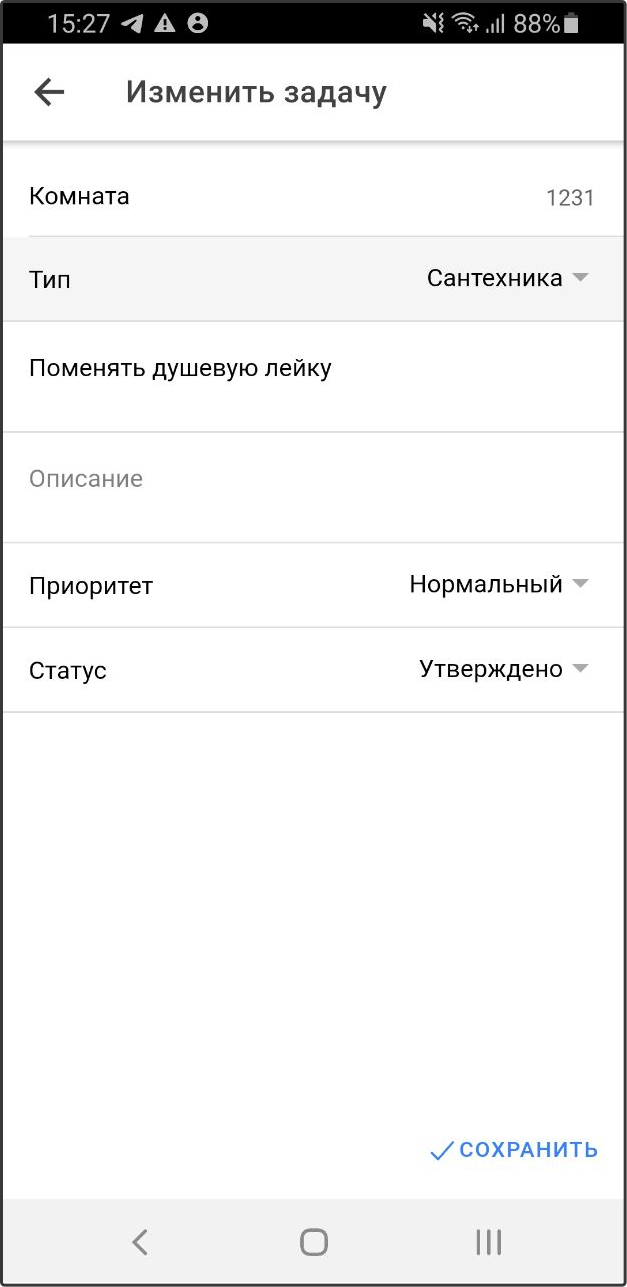
Task: Open the Тип dropdown showing Сантехника
Action: pos(507,279)
